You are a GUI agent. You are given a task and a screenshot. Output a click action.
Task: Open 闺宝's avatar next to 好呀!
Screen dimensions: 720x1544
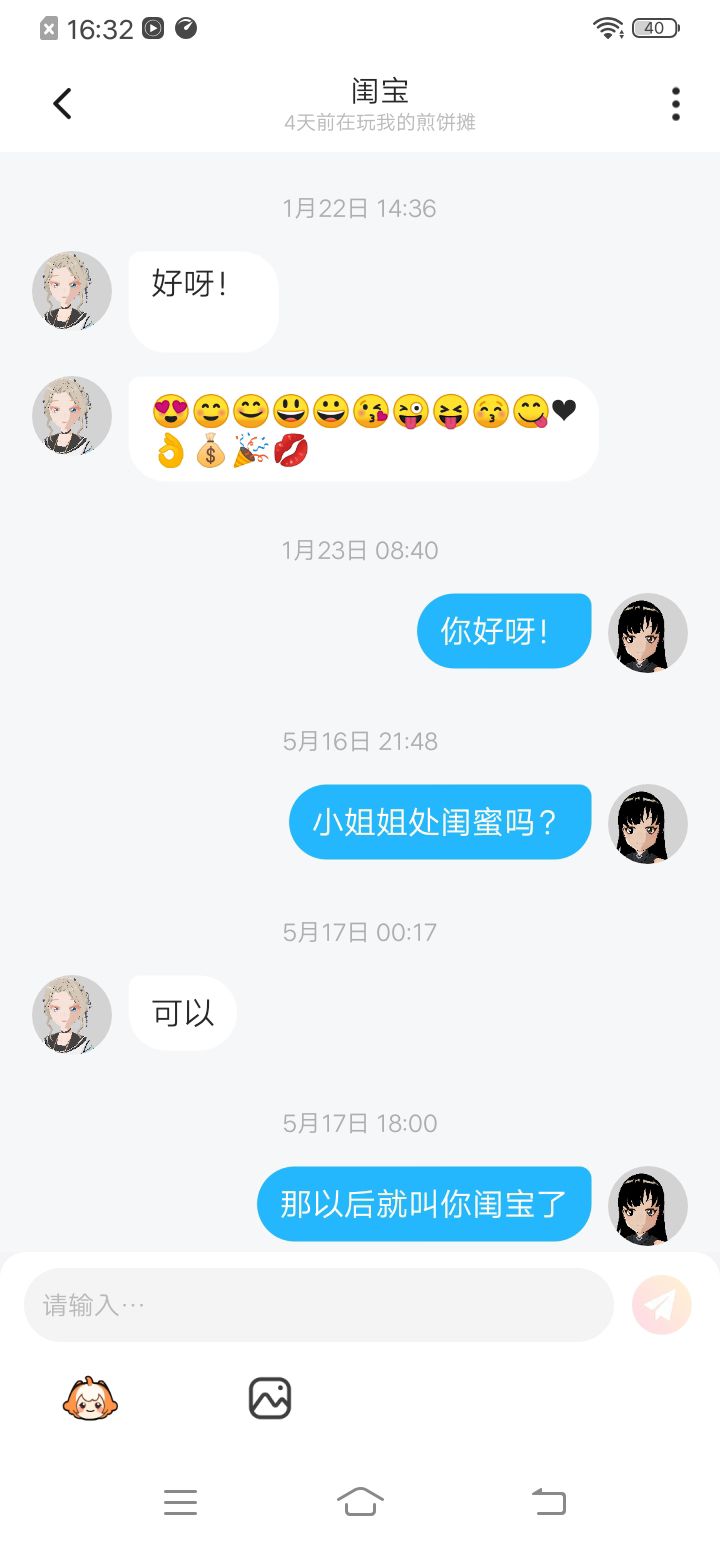point(72,291)
